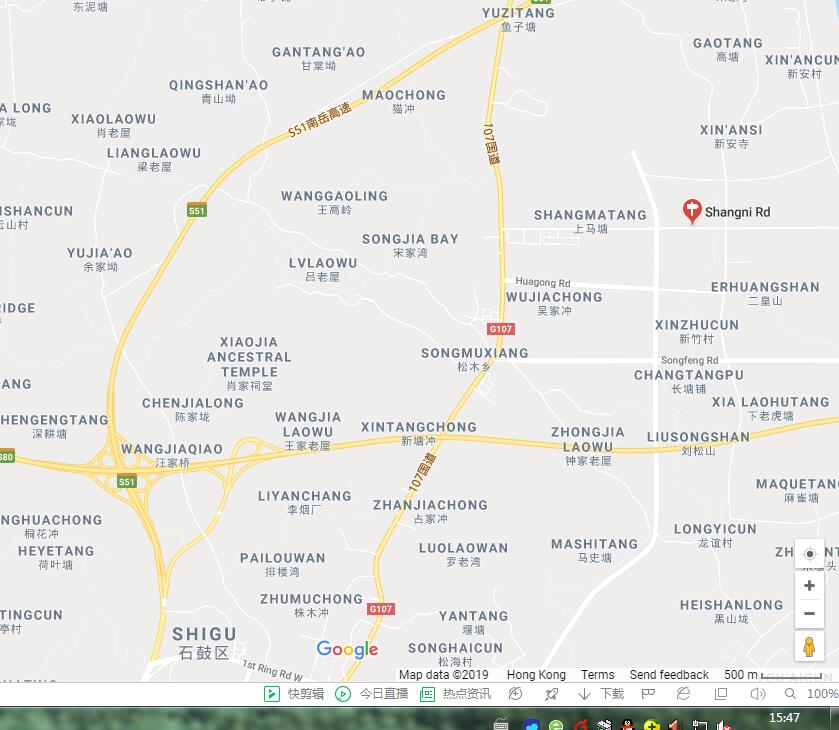Viewport: 839px width, 730px height.
Task: Tap the Shangni Rd red marker
Action: click(x=691, y=210)
